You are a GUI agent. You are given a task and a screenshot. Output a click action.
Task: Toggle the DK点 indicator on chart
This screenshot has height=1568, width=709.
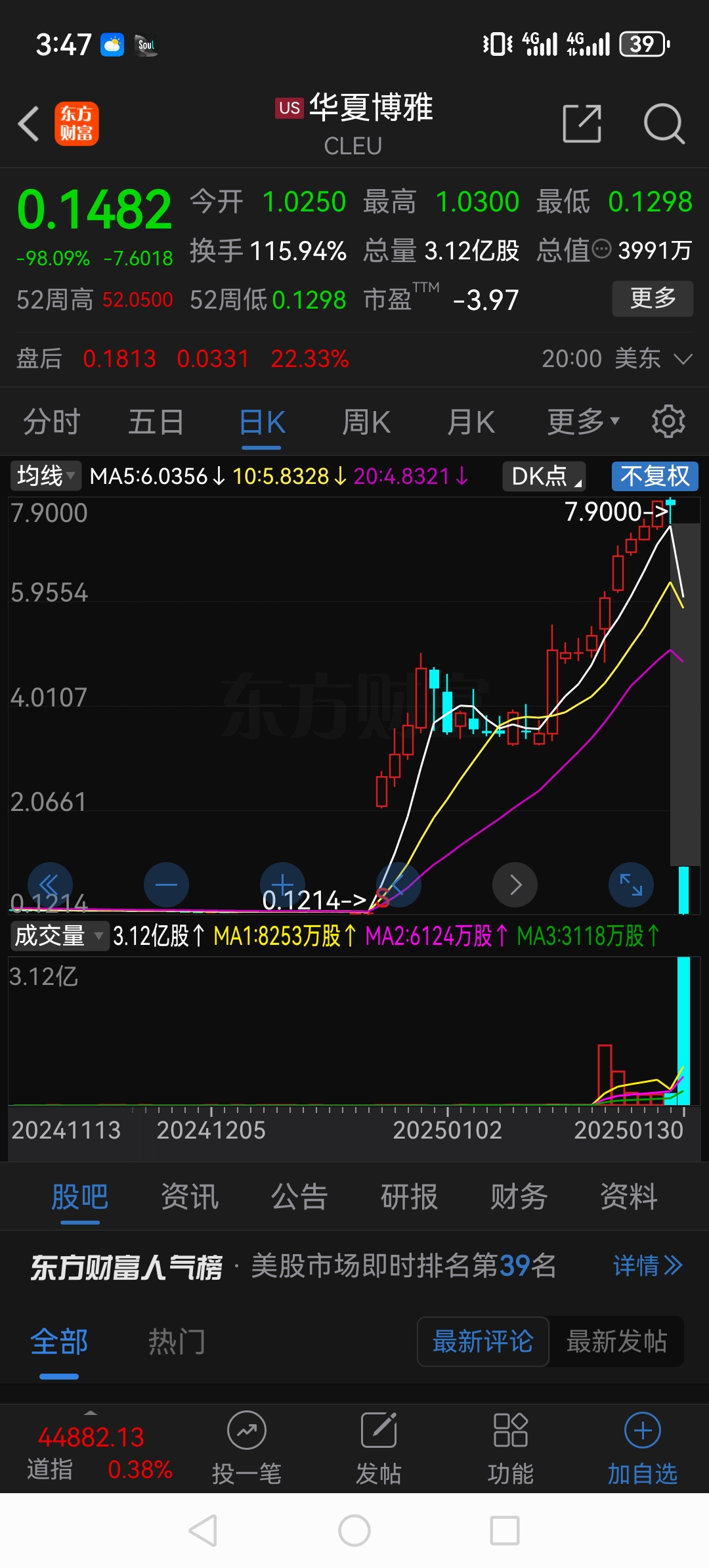point(544,476)
